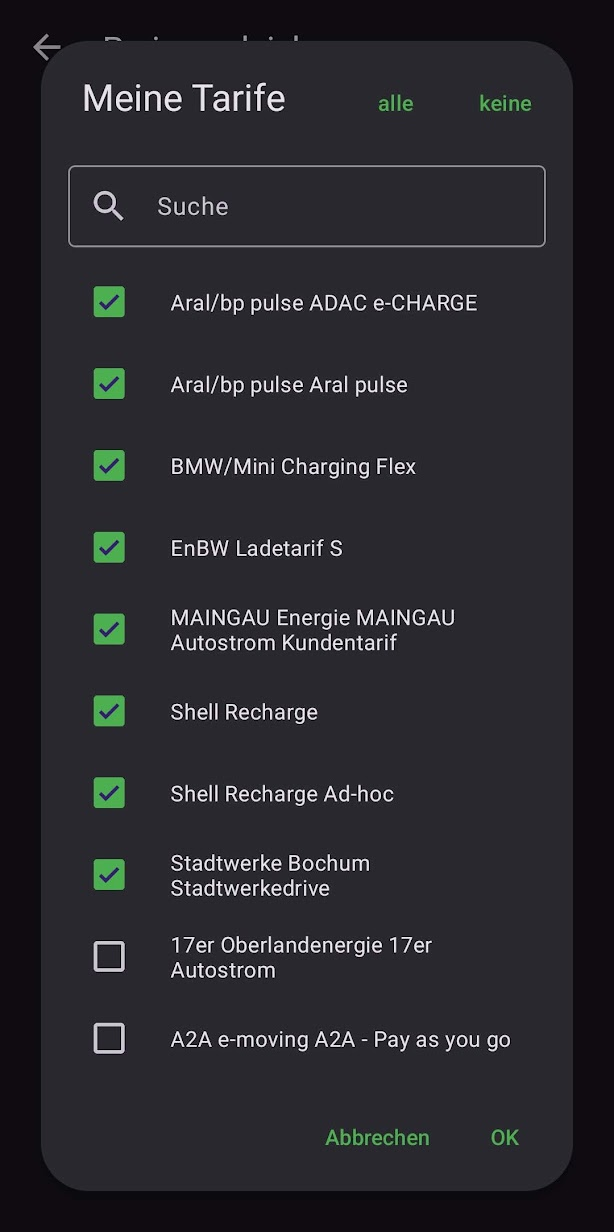614x1232 pixels.
Task: Cancel with the Abbrechen button
Action: click(377, 1138)
